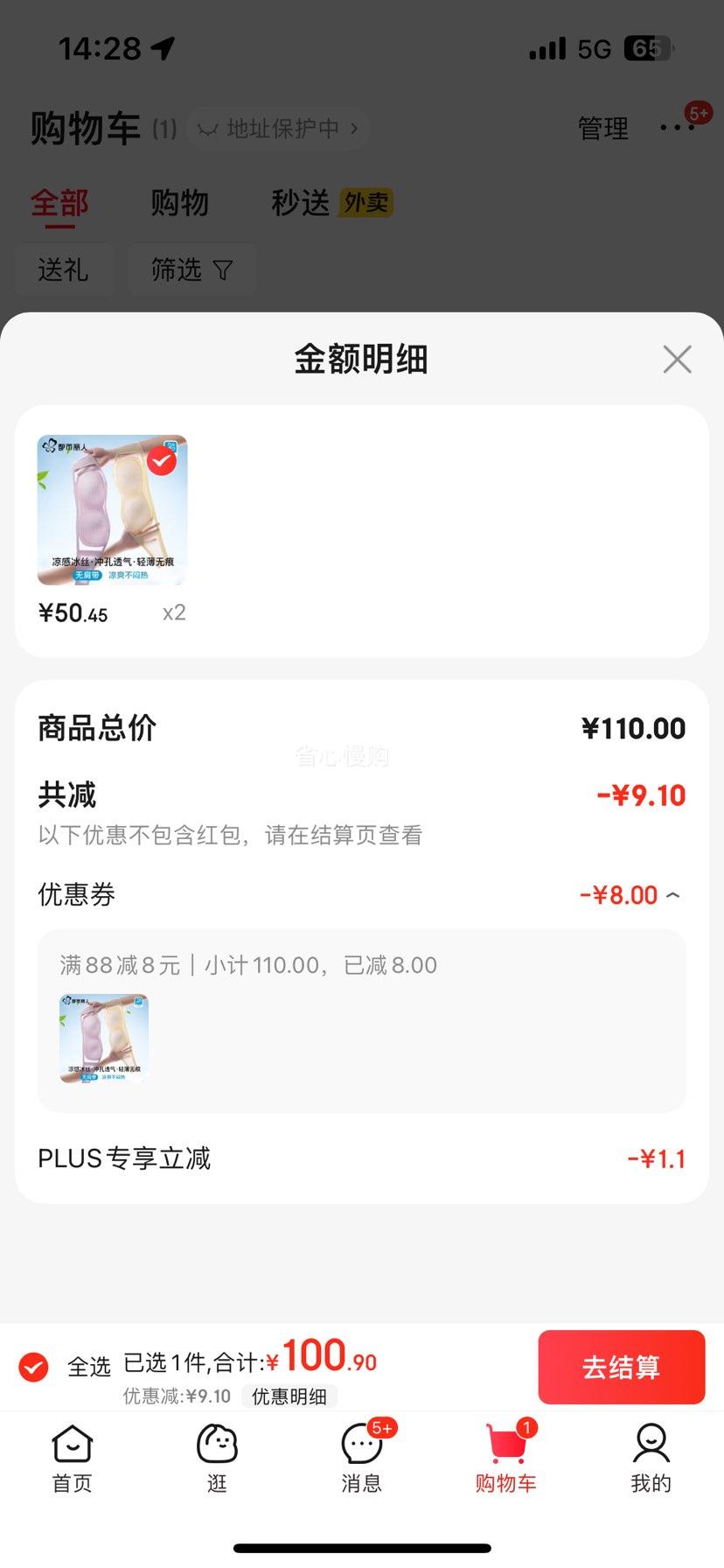Go to the 首页 home tab
This screenshot has height=1568, width=724.
72,1458
